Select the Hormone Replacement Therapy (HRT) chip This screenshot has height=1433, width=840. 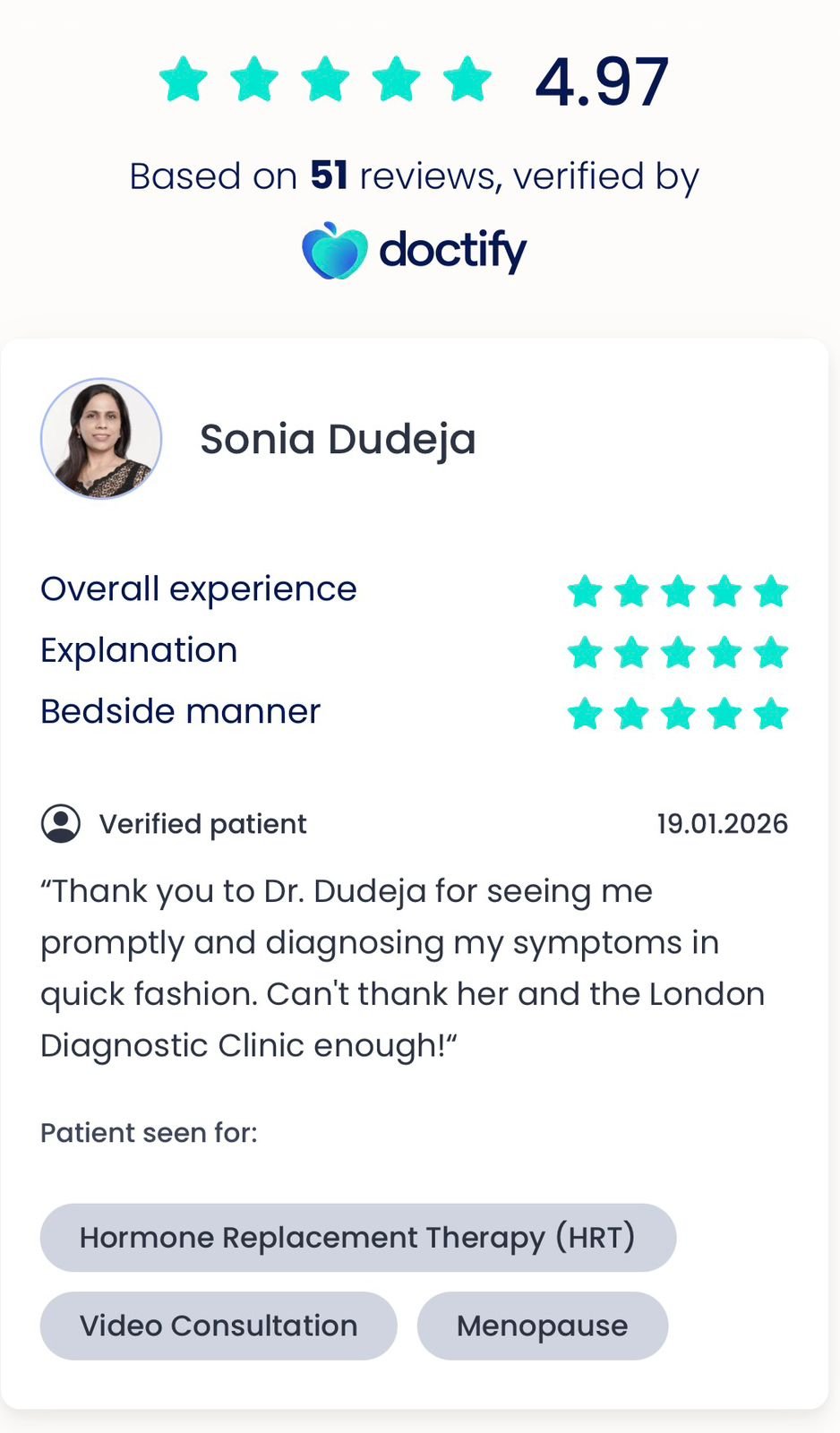[x=357, y=1237]
